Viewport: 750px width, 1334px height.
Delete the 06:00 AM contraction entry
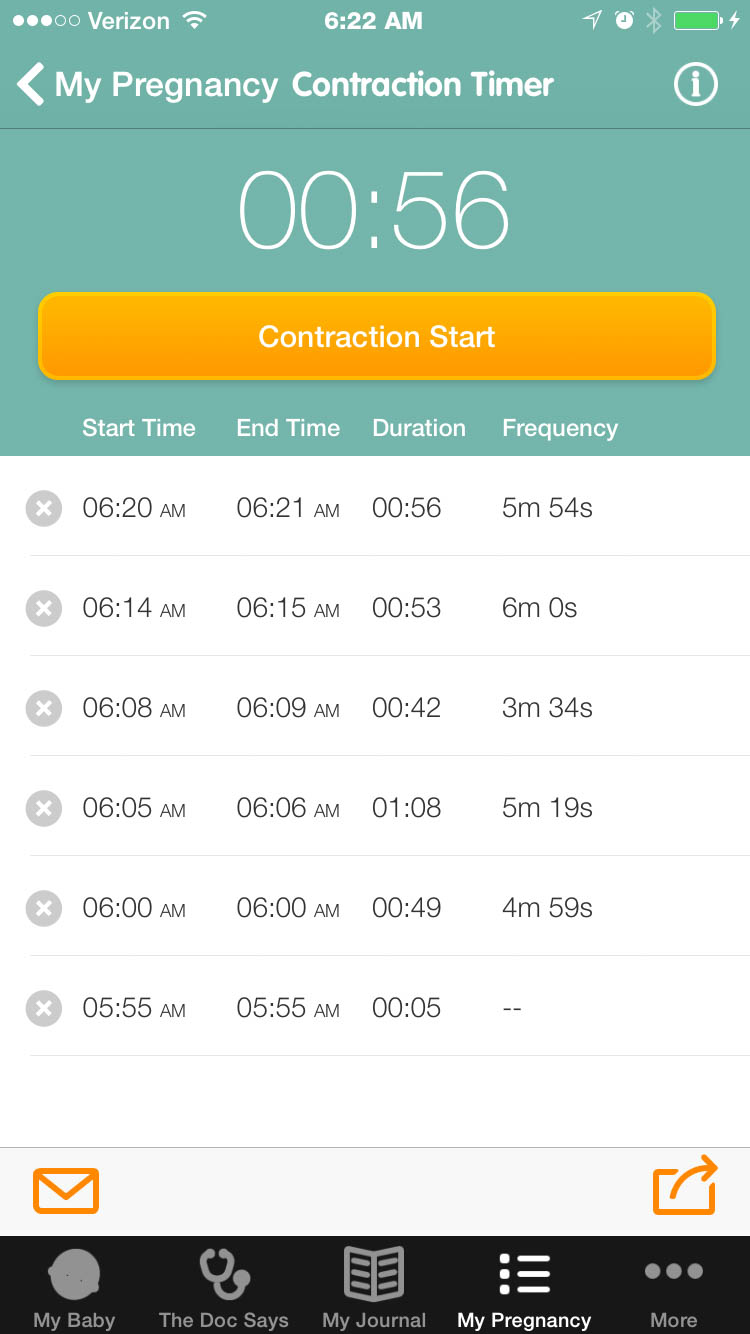coord(44,908)
